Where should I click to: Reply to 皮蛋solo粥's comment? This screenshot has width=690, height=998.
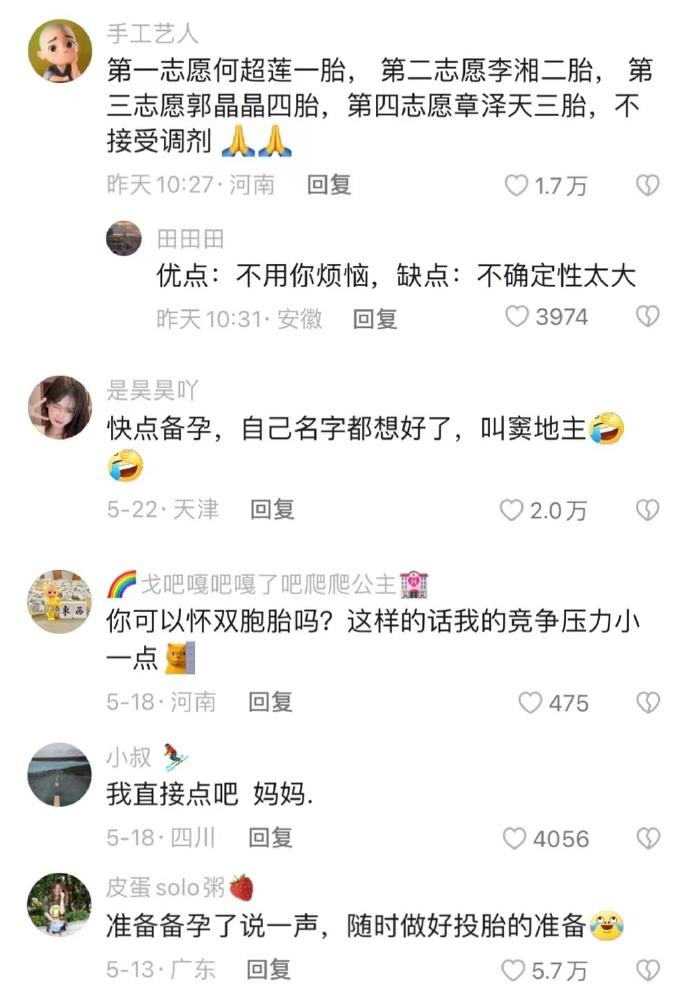point(269,968)
